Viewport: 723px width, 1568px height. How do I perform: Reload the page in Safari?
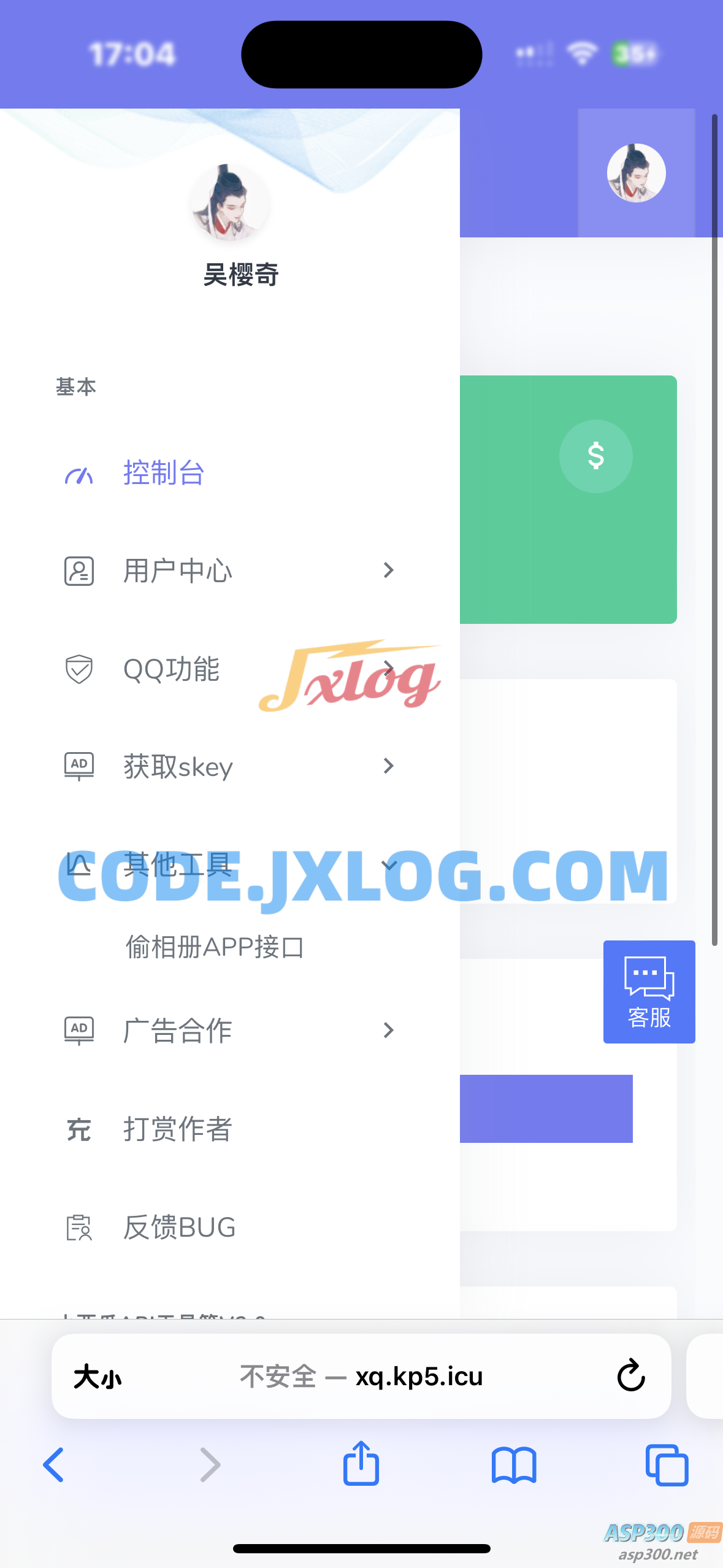[x=631, y=1376]
